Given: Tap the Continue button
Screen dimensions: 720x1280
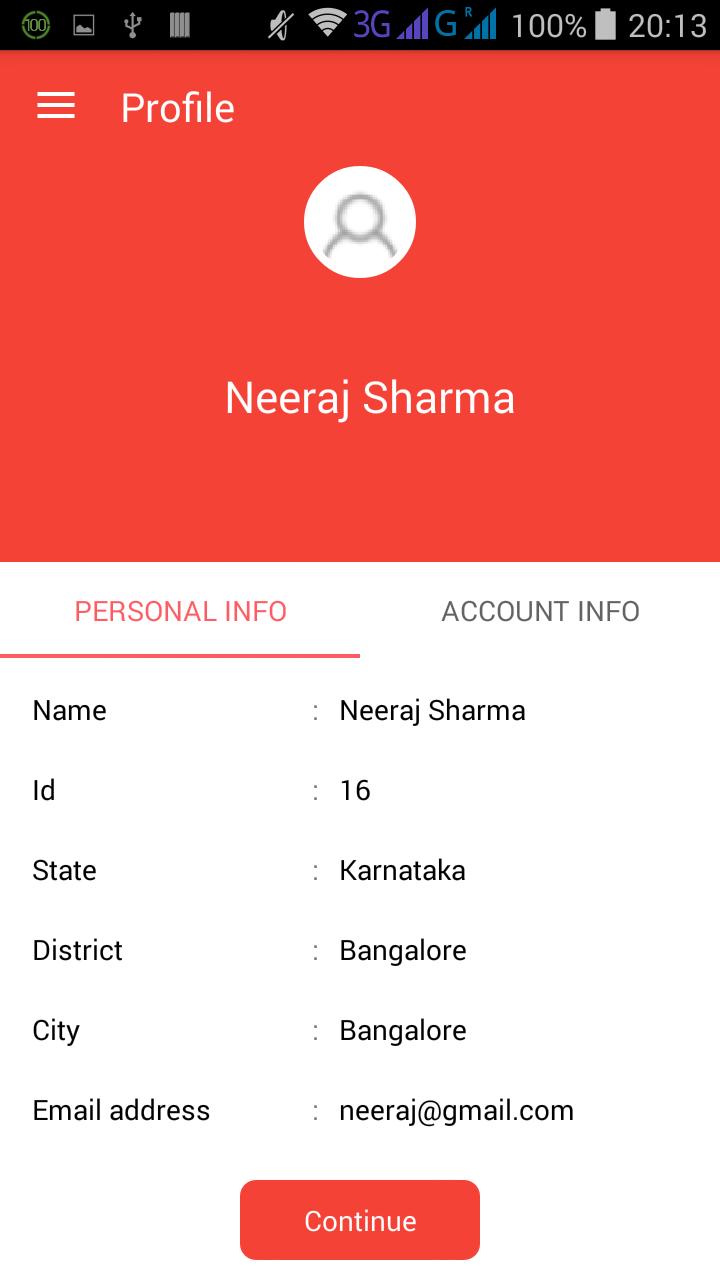Looking at the screenshot, I should pyautogui.click(x=360, y=1220).
